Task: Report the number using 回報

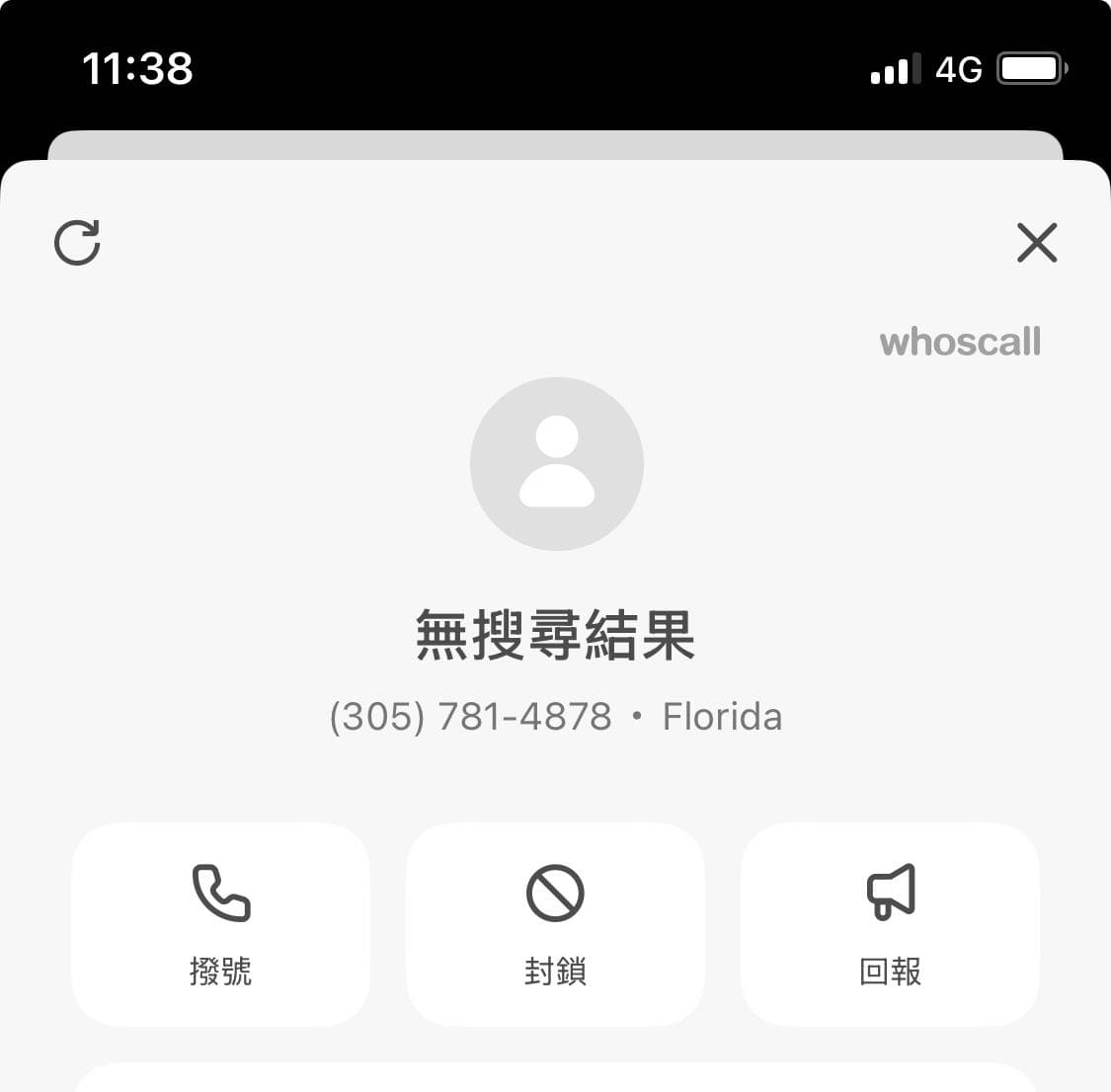Action: (x=890, y=924)
